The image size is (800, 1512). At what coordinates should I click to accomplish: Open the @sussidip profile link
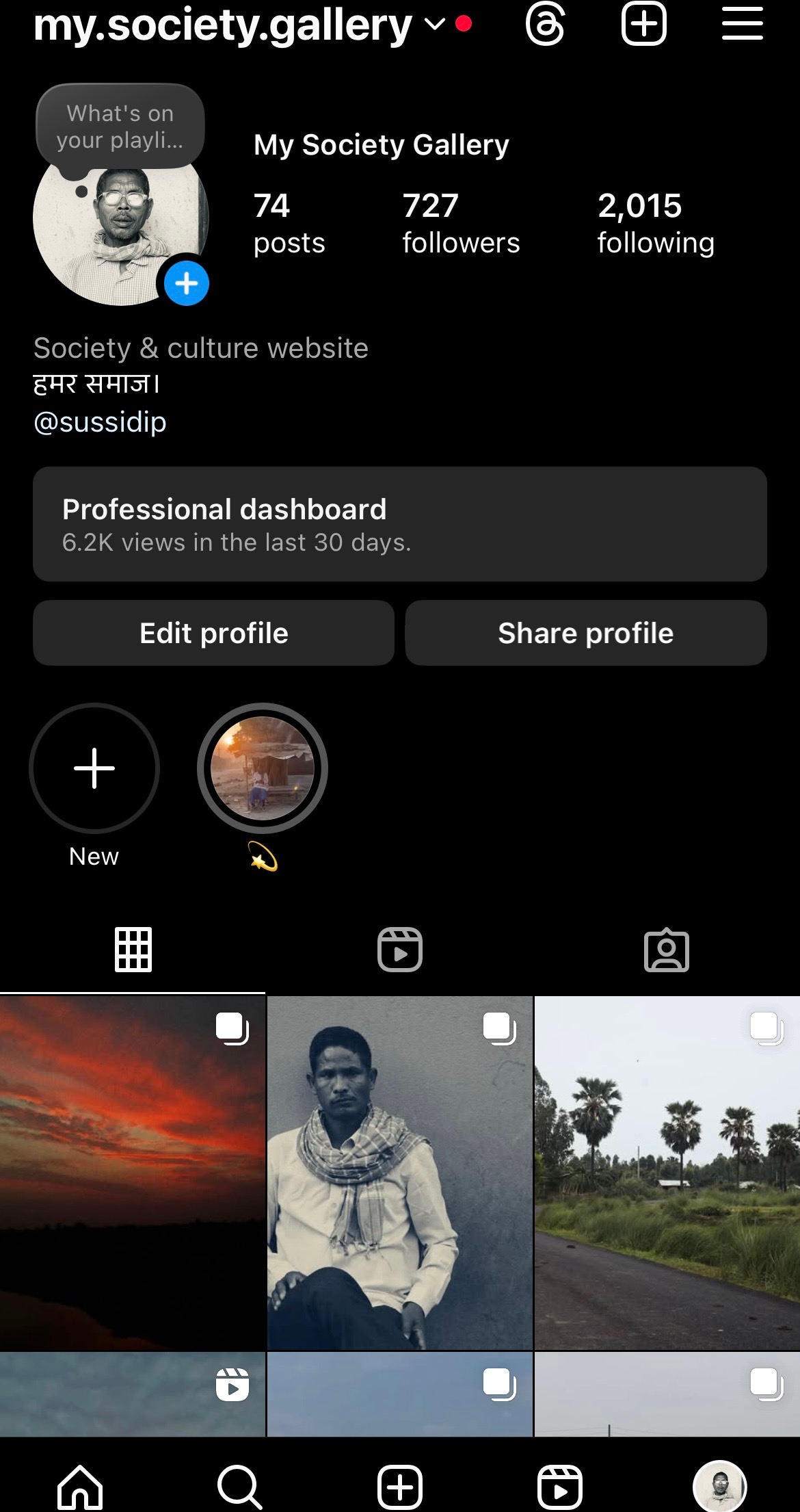pyautogui.click(x=101, y=422)
